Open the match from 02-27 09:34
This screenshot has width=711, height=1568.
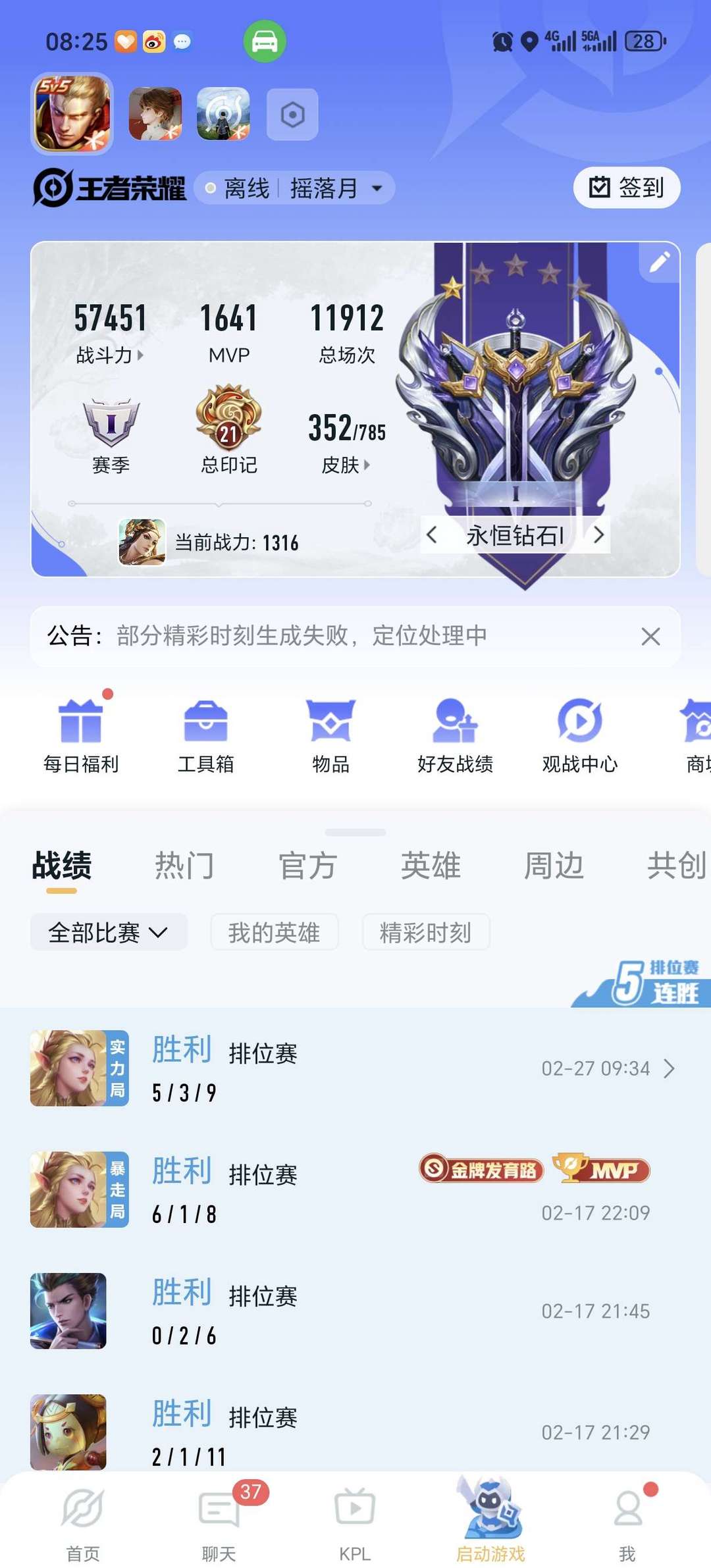tap(355, 1068)
